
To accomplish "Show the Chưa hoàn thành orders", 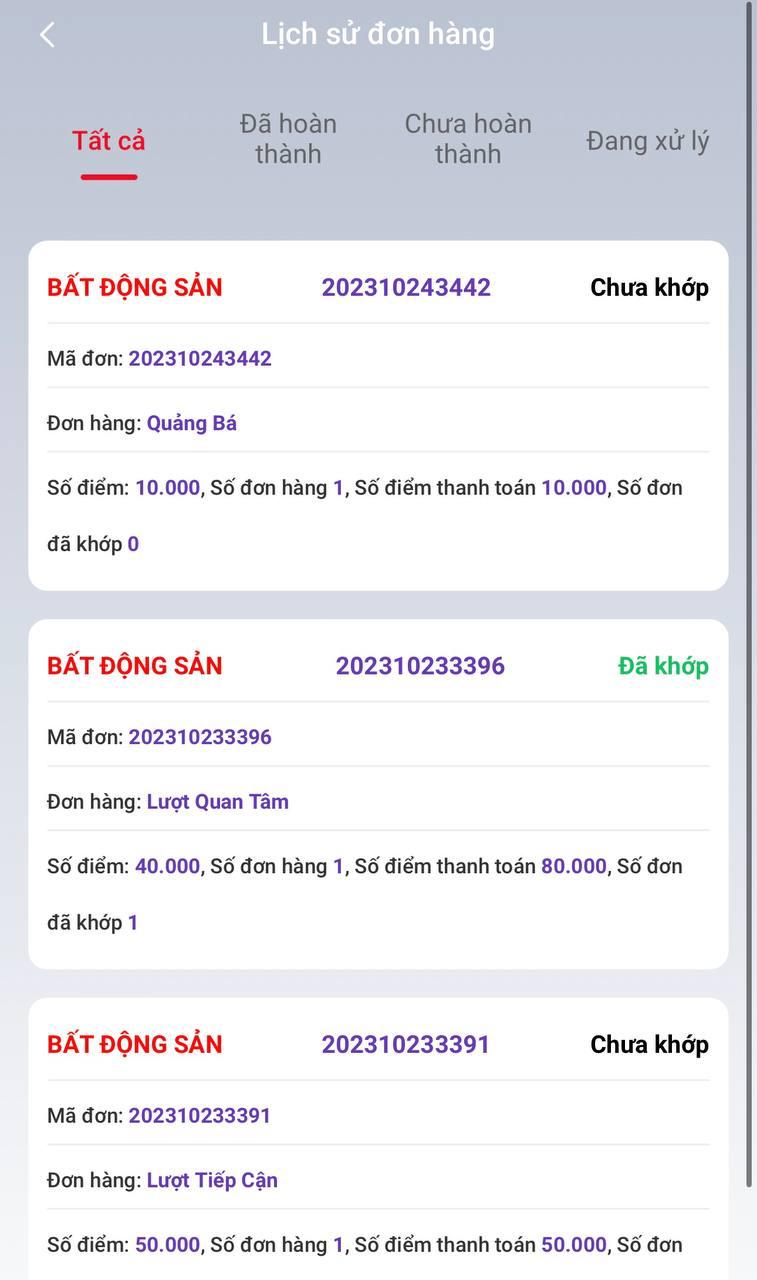I will click(467, 139).
